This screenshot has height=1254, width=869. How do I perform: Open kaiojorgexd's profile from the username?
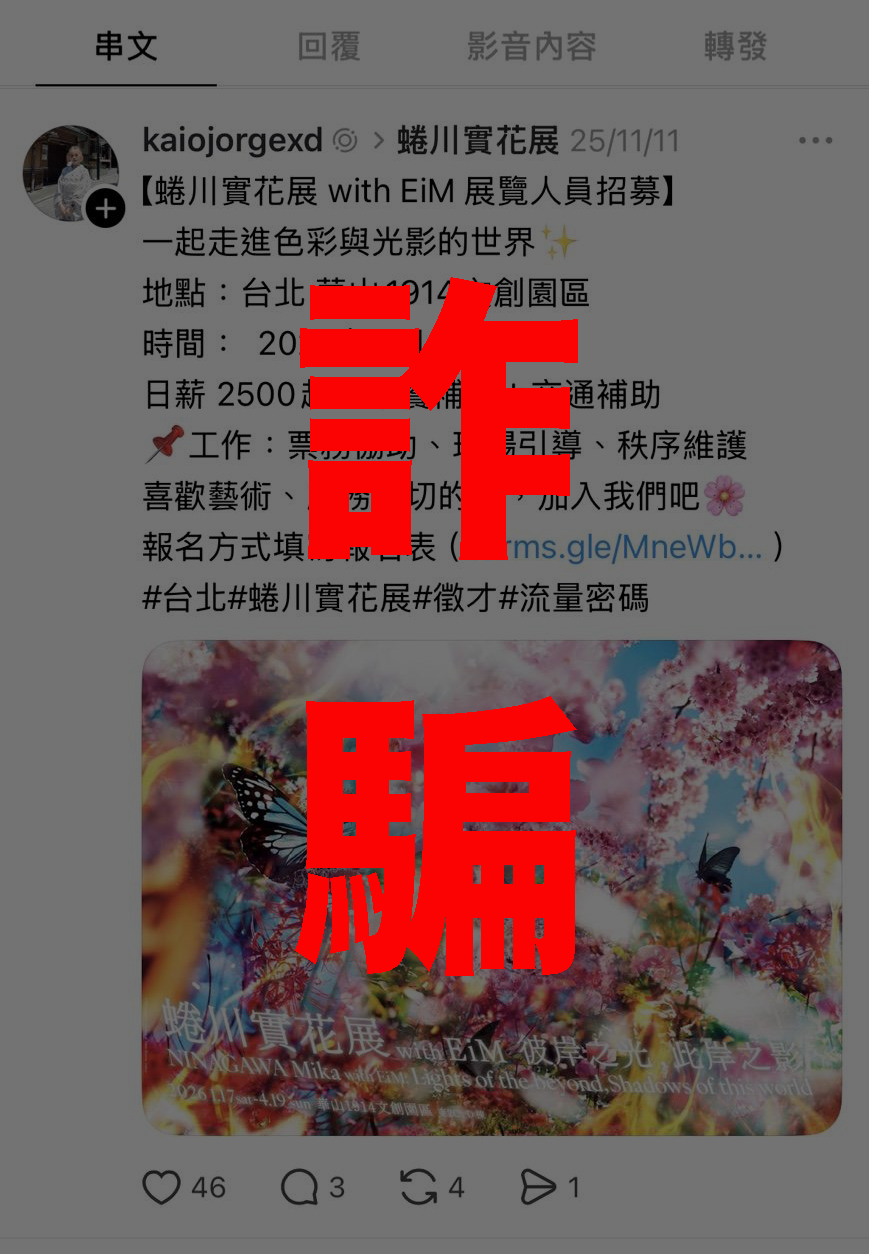tap(233, 141)
